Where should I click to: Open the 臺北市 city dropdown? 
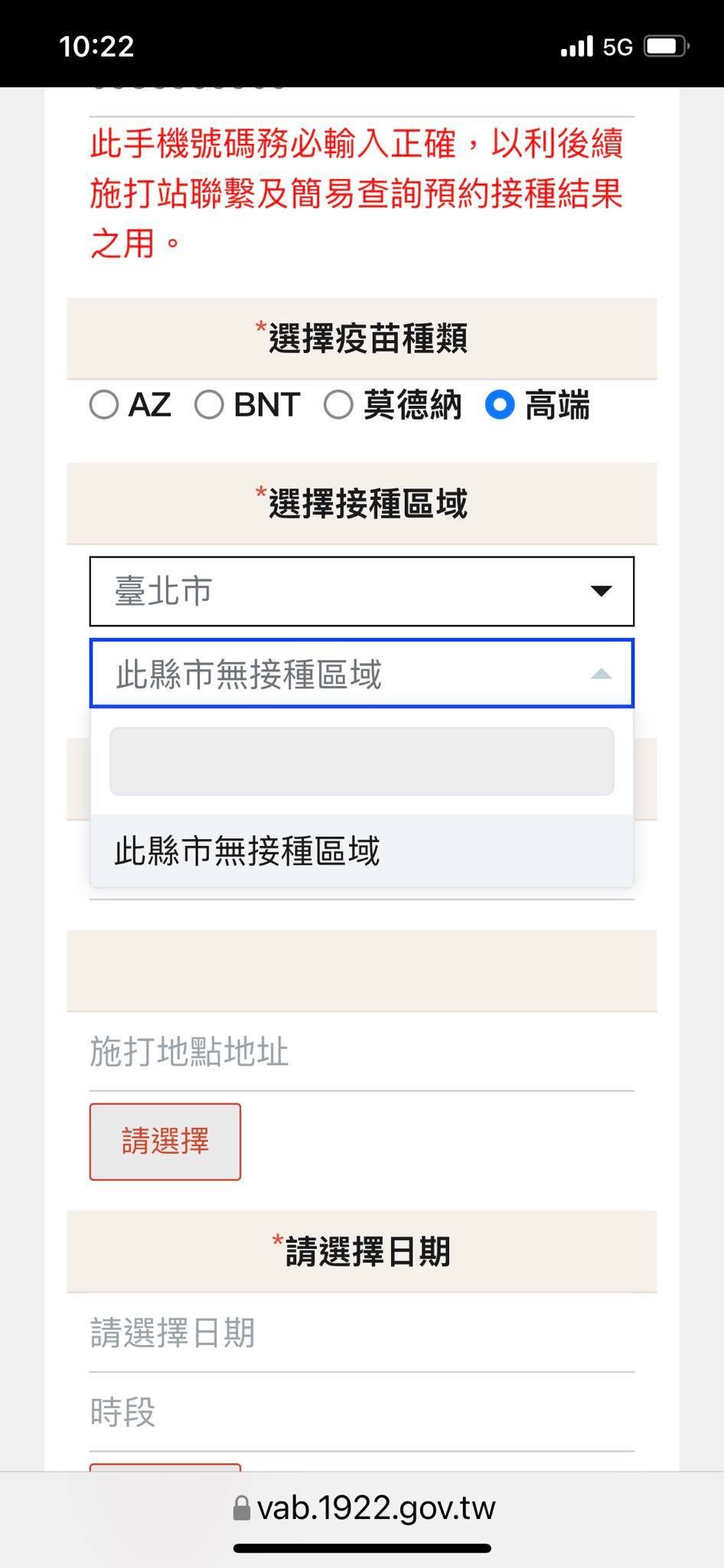tap(361, 591)
